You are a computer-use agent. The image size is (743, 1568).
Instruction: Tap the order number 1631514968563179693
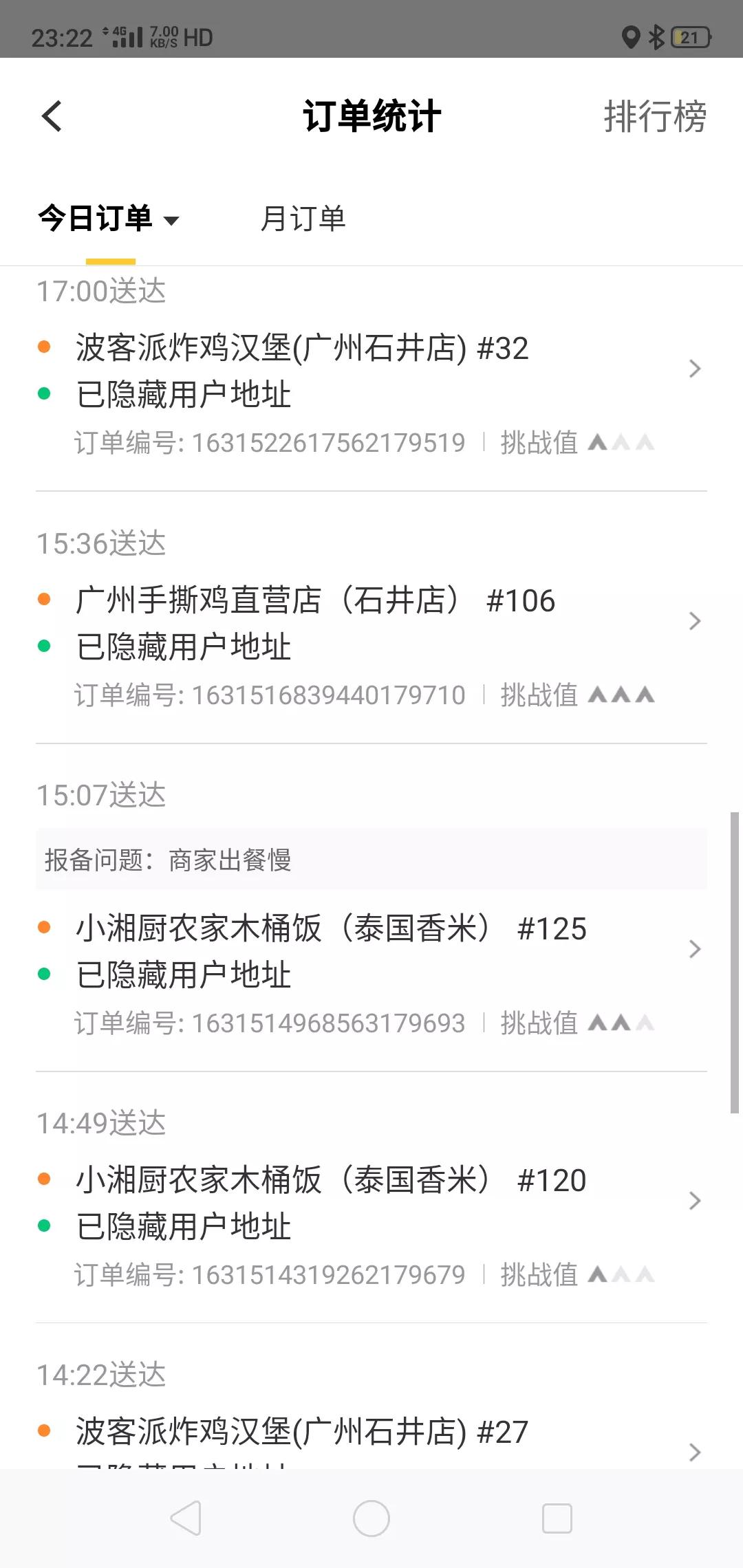[329, 1023]
